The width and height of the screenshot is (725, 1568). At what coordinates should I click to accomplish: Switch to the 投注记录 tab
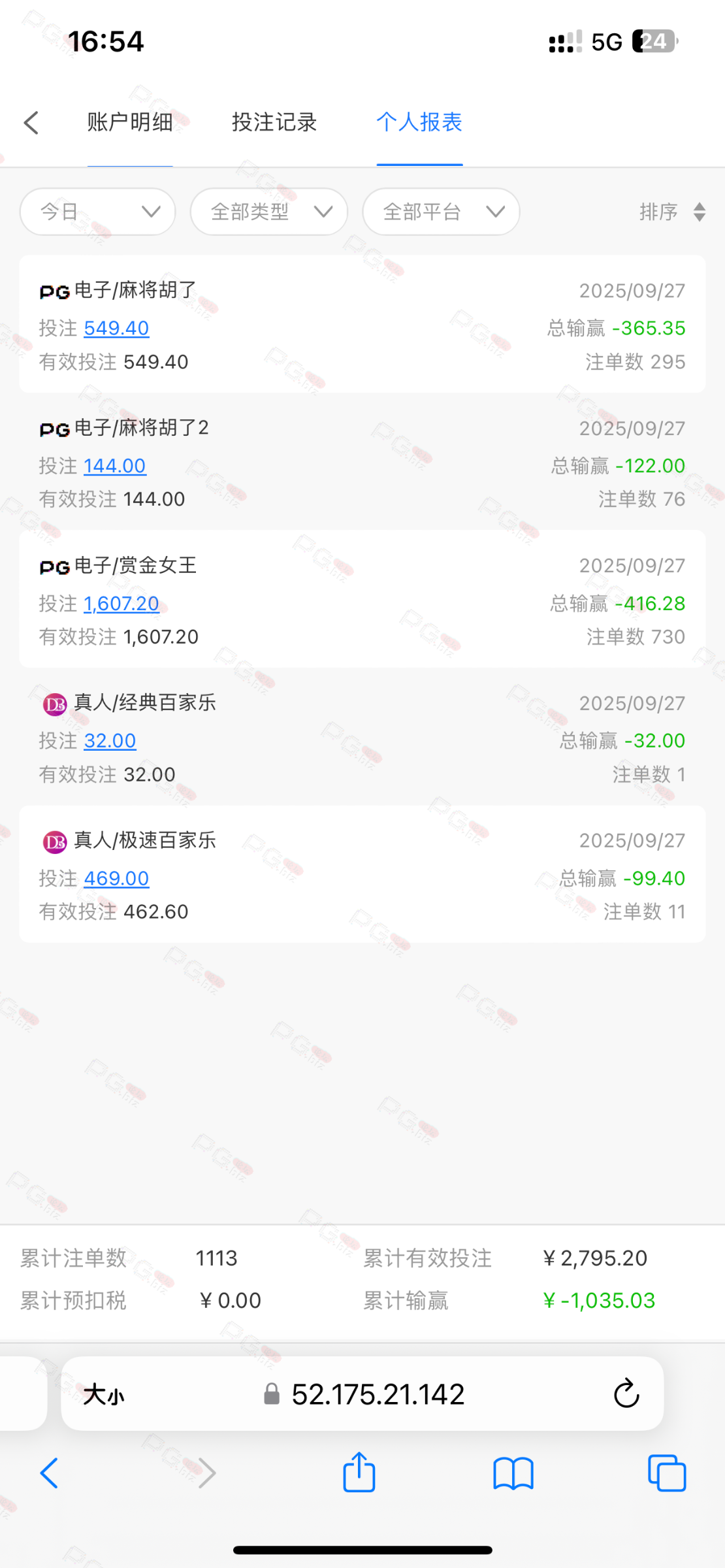click(x=274, y=122)
